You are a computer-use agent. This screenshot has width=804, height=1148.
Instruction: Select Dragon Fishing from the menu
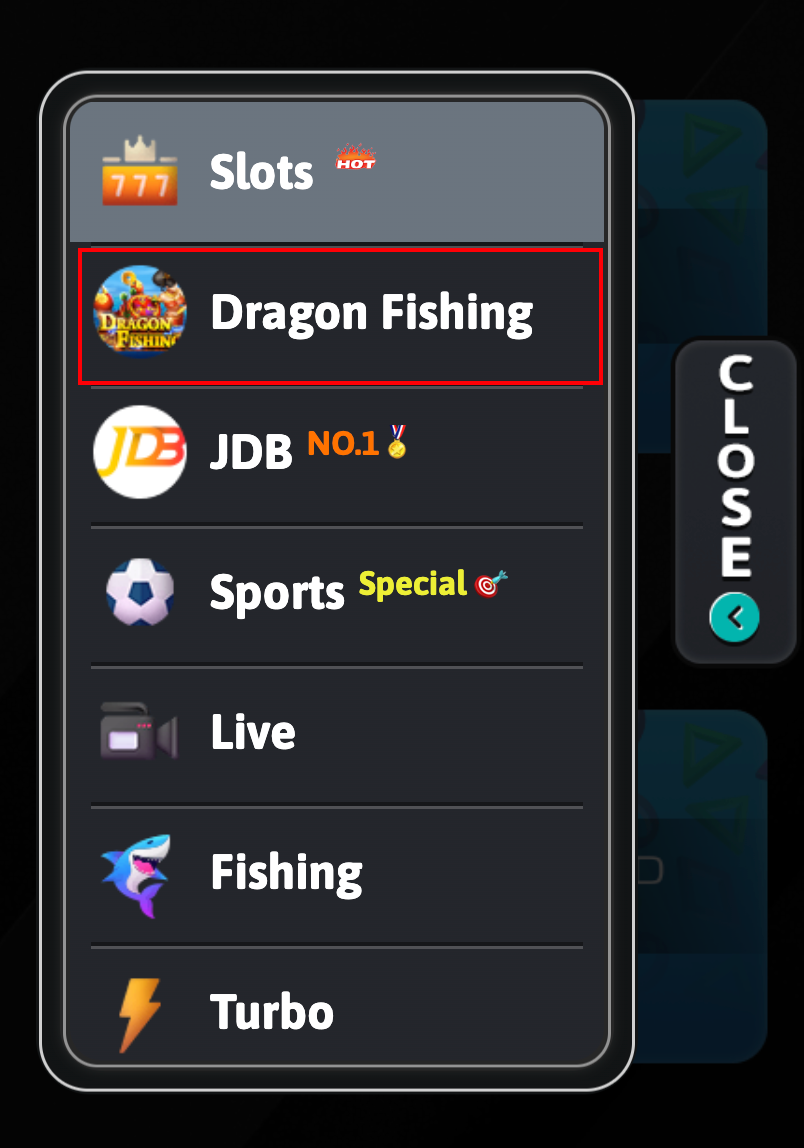pyautogui.click(x=340, y=315)
